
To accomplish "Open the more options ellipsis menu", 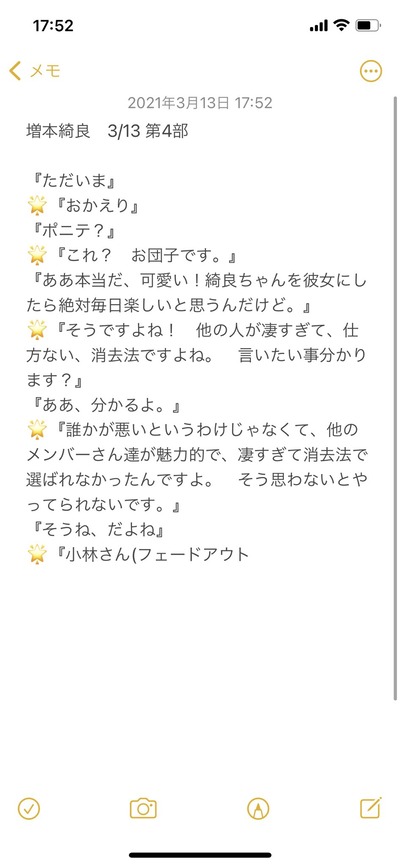I will (371, 71).
